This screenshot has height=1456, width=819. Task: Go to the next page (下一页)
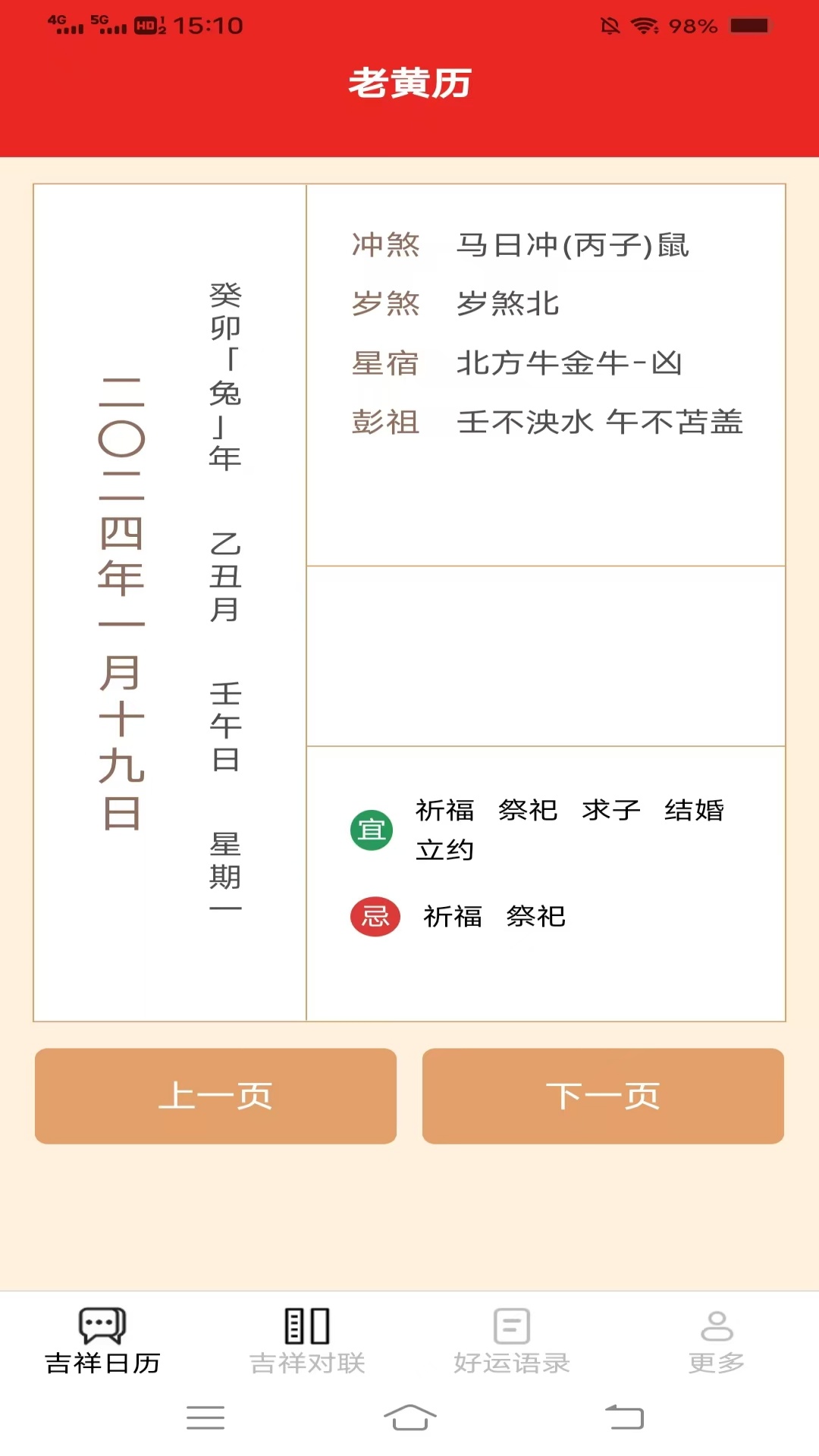[x=603, y=1096]
